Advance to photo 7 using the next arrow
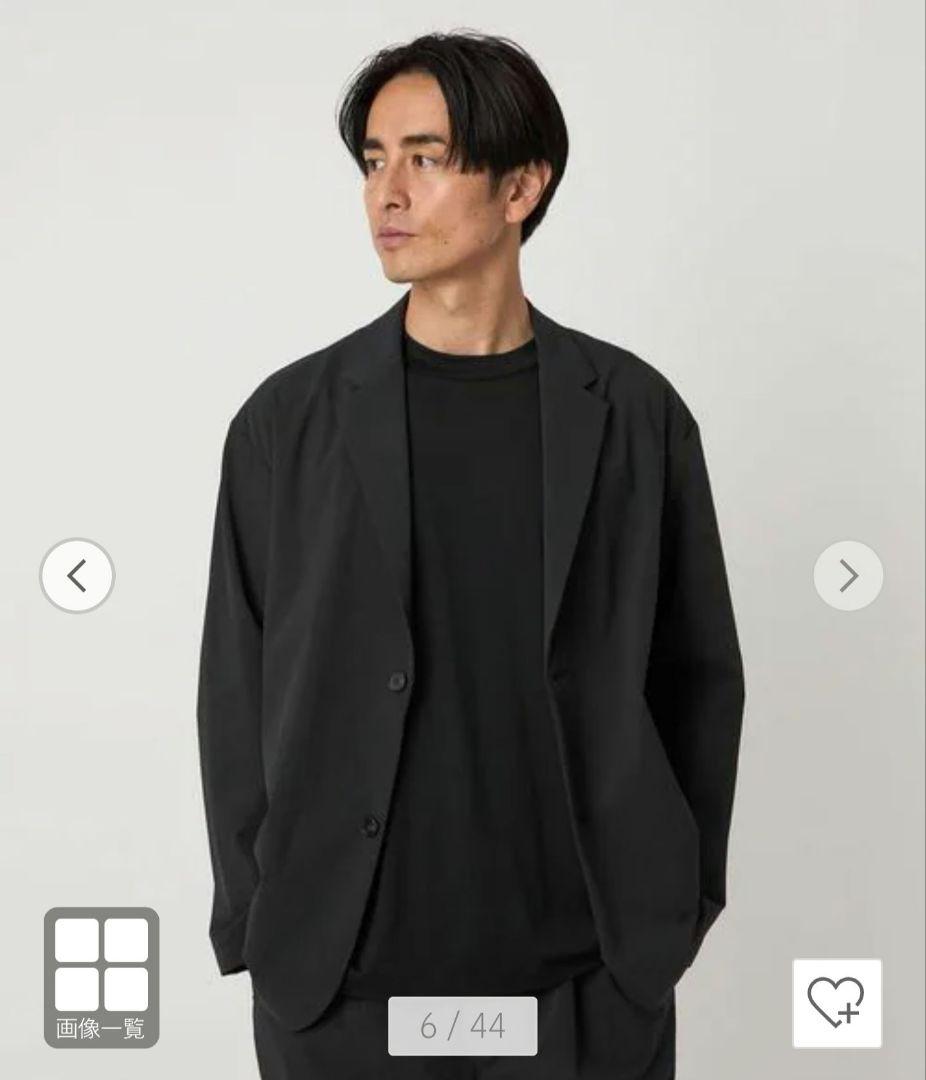 (x=848, y=575)
